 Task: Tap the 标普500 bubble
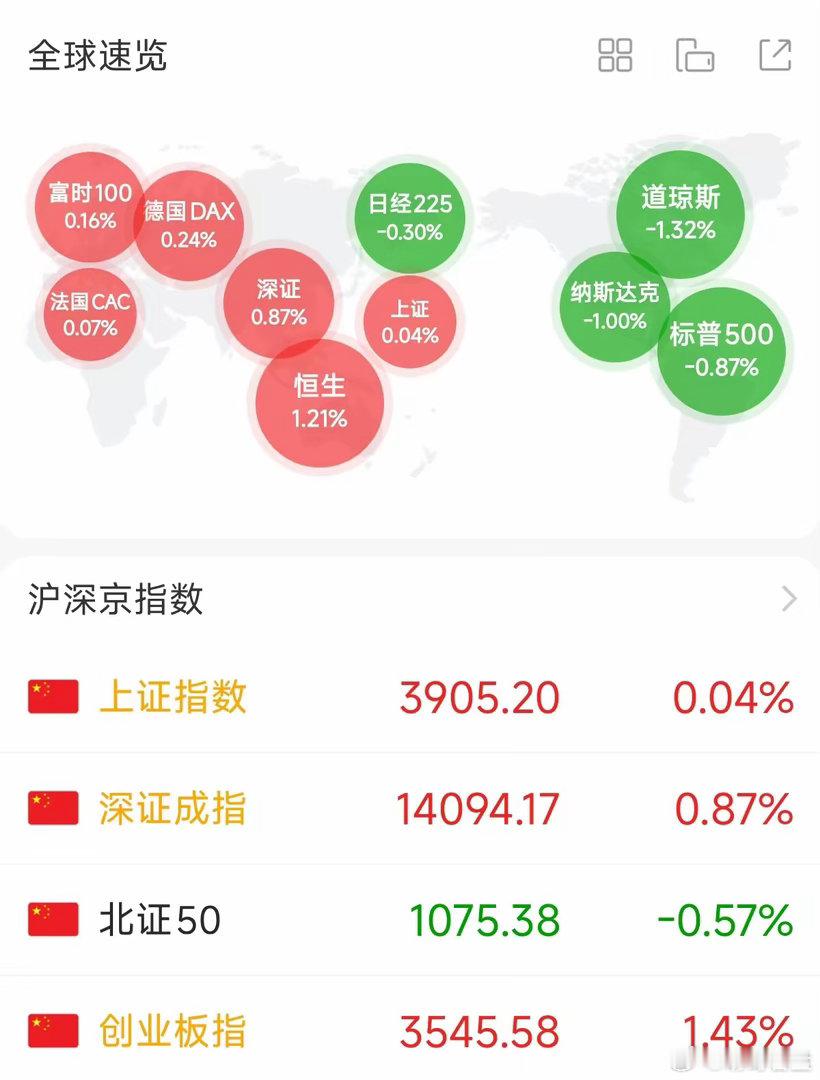pos(722,351)
